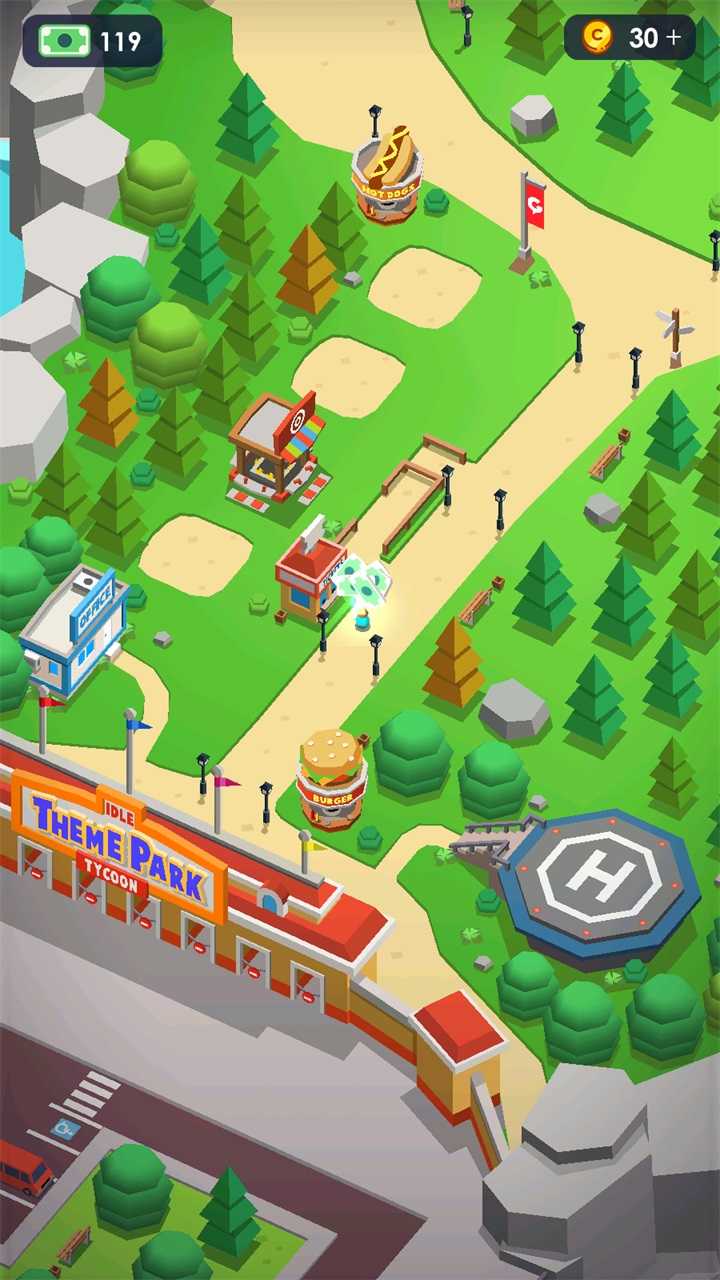The width and height of the screenshot is (720, 1280).
Task: Collect the cash floating by the ticket booth
Action: click(x=362, y=584)
